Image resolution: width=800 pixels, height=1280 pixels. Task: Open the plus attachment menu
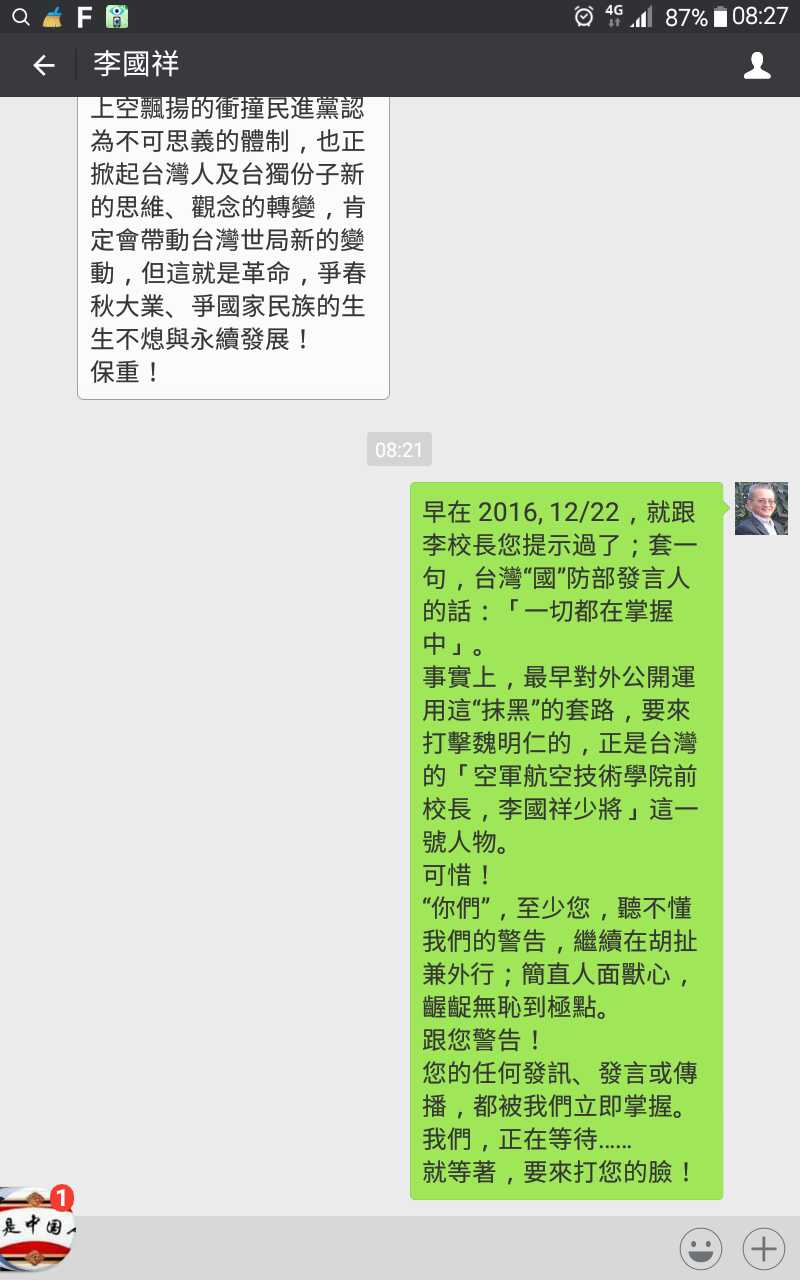(x=763, y=1248)
